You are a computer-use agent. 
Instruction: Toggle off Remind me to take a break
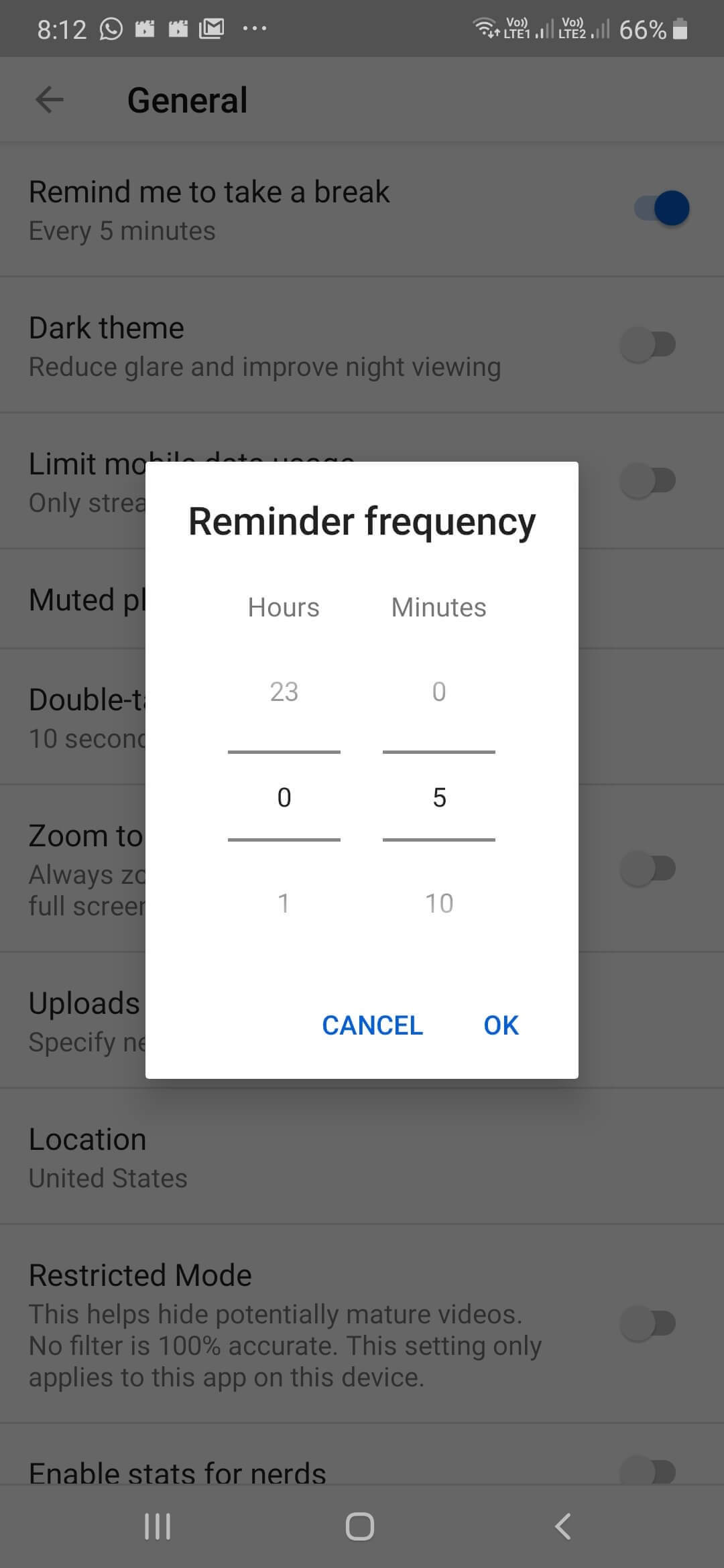point(660,208)
